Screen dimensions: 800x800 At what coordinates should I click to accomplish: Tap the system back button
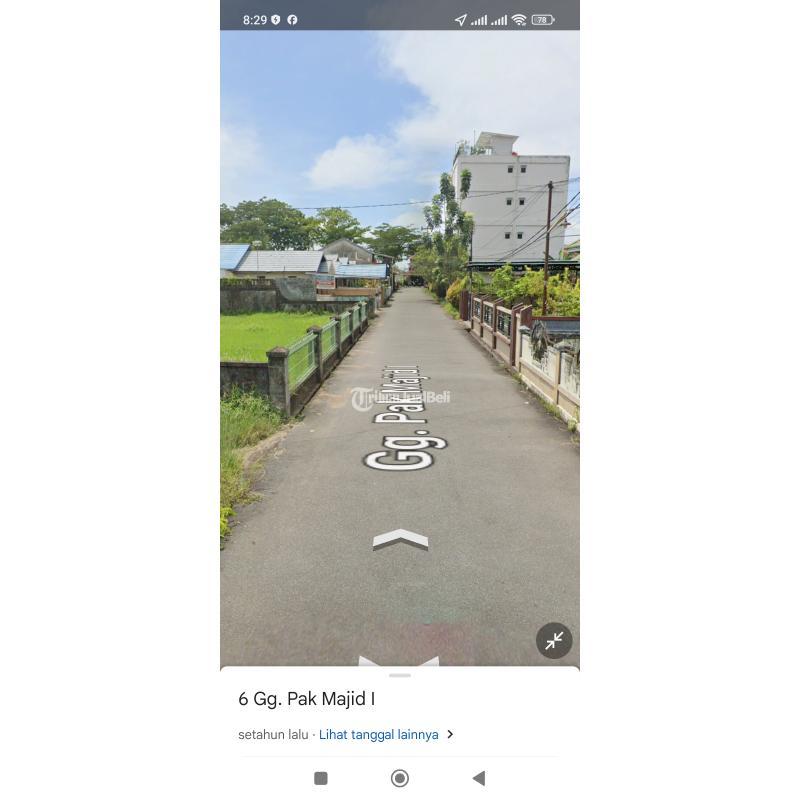[478, 778]
